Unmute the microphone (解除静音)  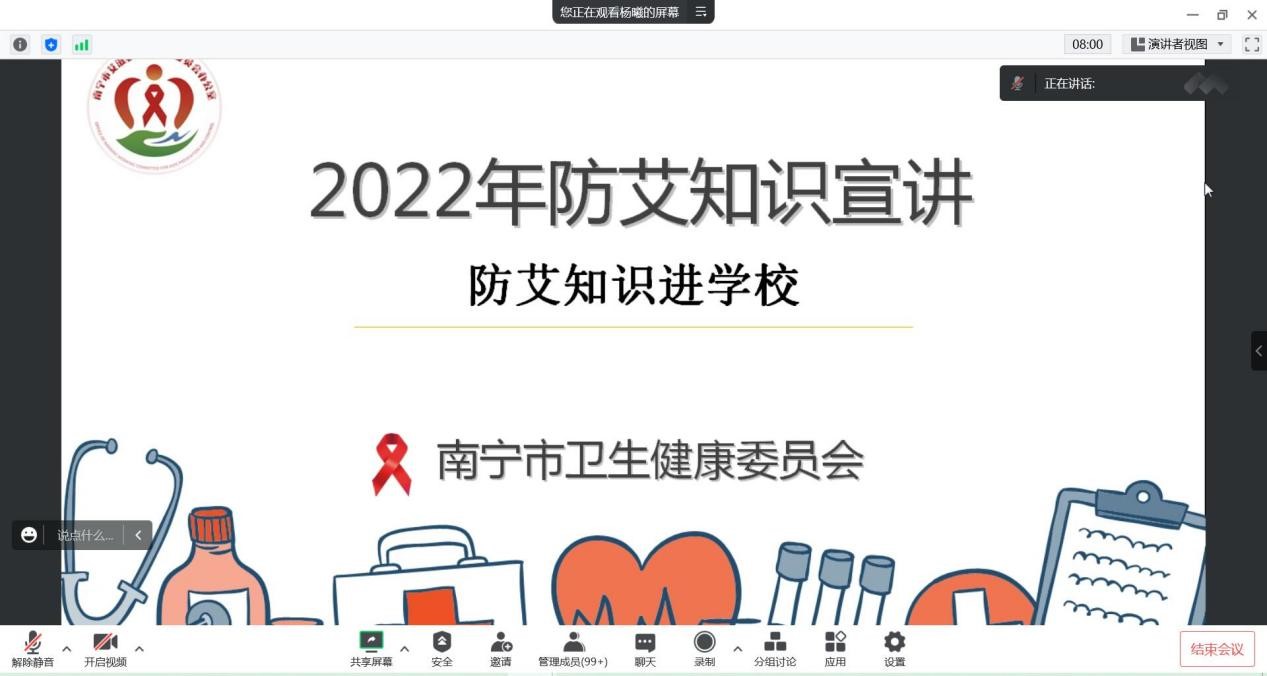coord(32,649)
